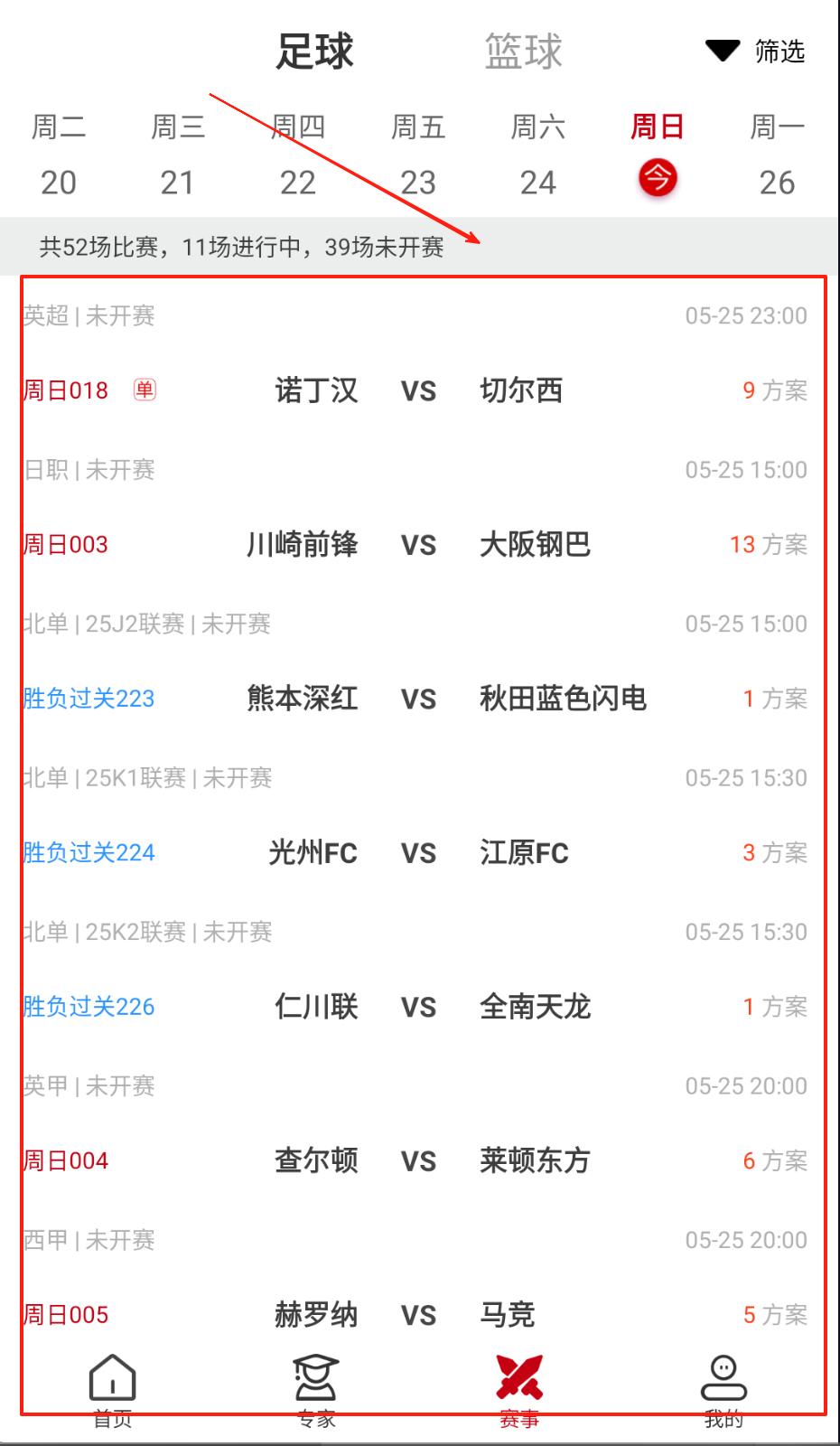This screenshot has height=1446, width=840.
Task: Open 赫罗纳 VS 马竞 match
Action: [x=418, y=1314]
